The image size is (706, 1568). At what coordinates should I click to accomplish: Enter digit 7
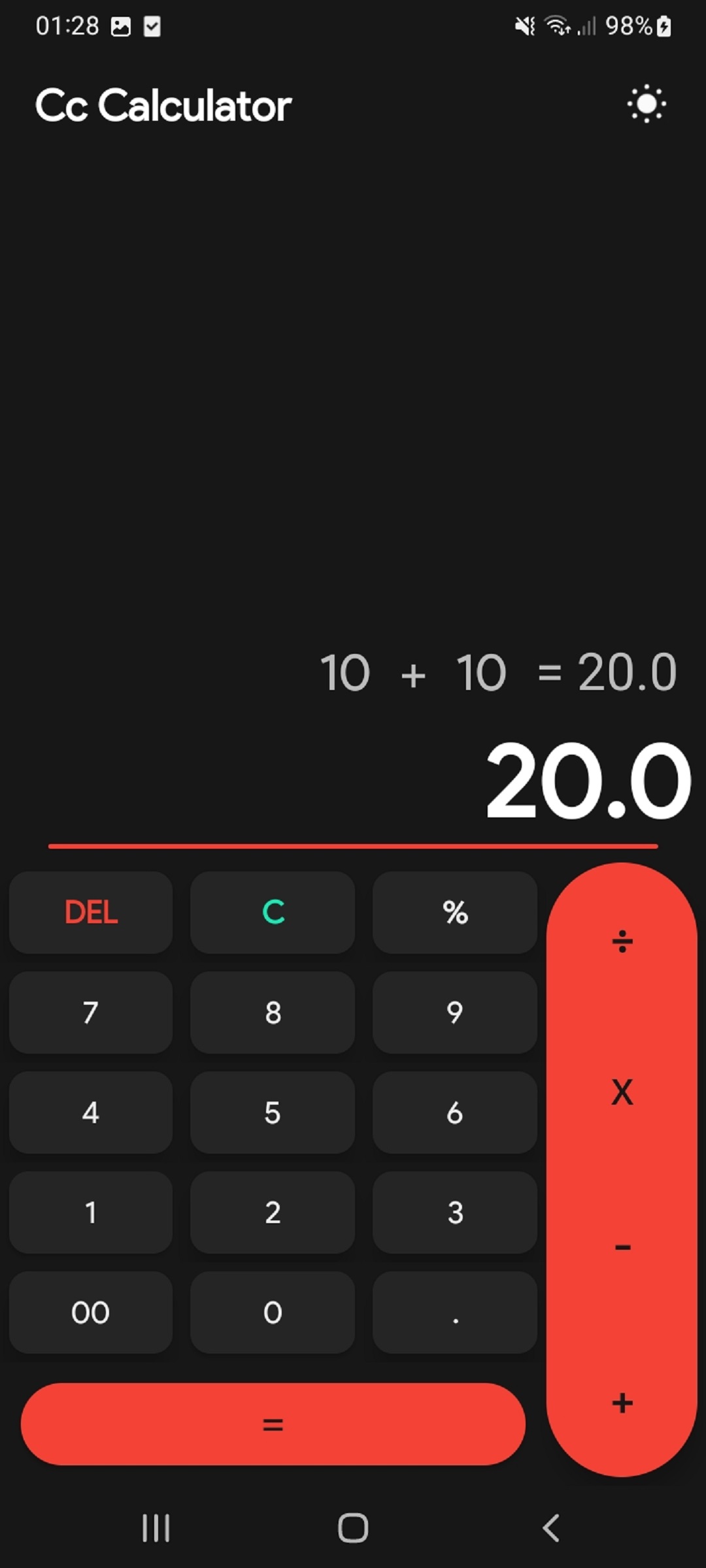coord(91,1012)
